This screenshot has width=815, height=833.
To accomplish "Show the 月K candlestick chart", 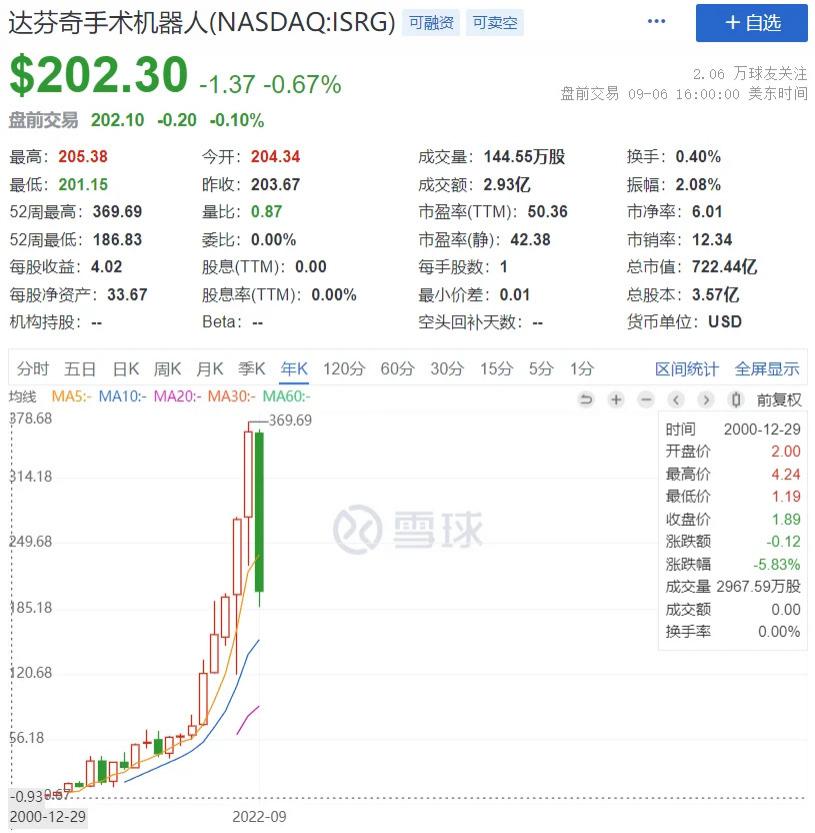I will click(210, 369).
